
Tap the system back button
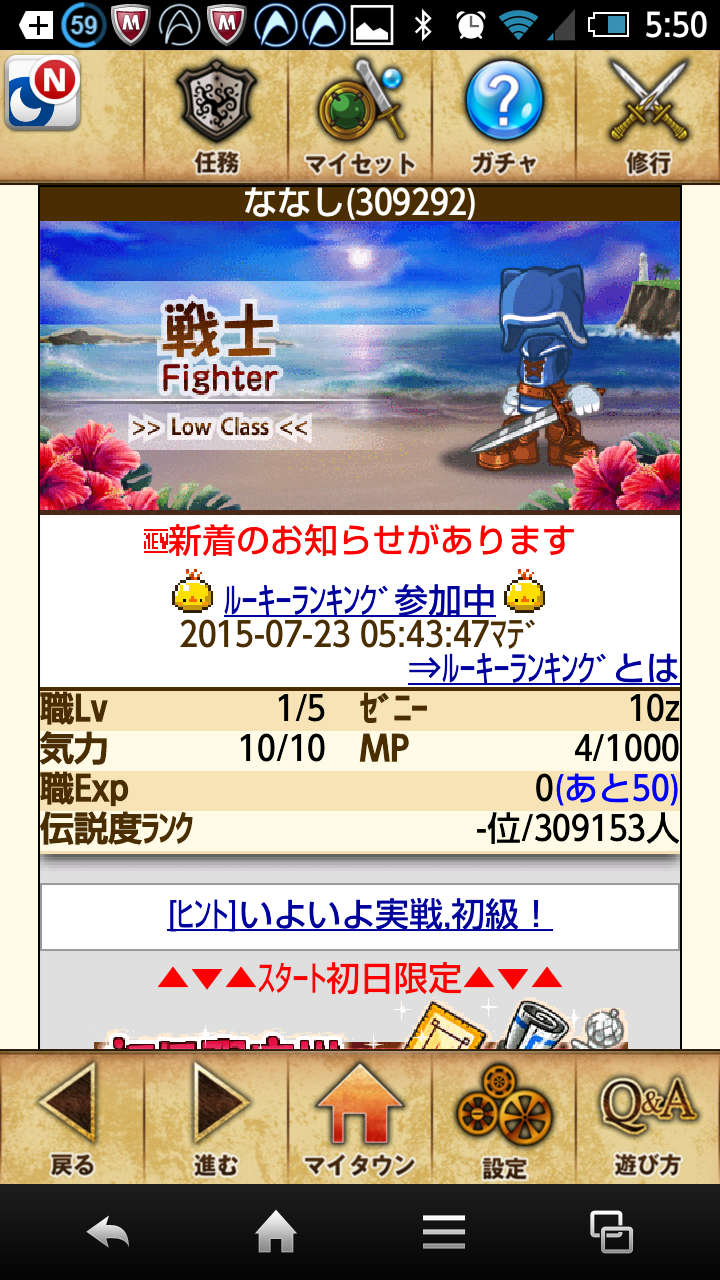point(108,1232)
